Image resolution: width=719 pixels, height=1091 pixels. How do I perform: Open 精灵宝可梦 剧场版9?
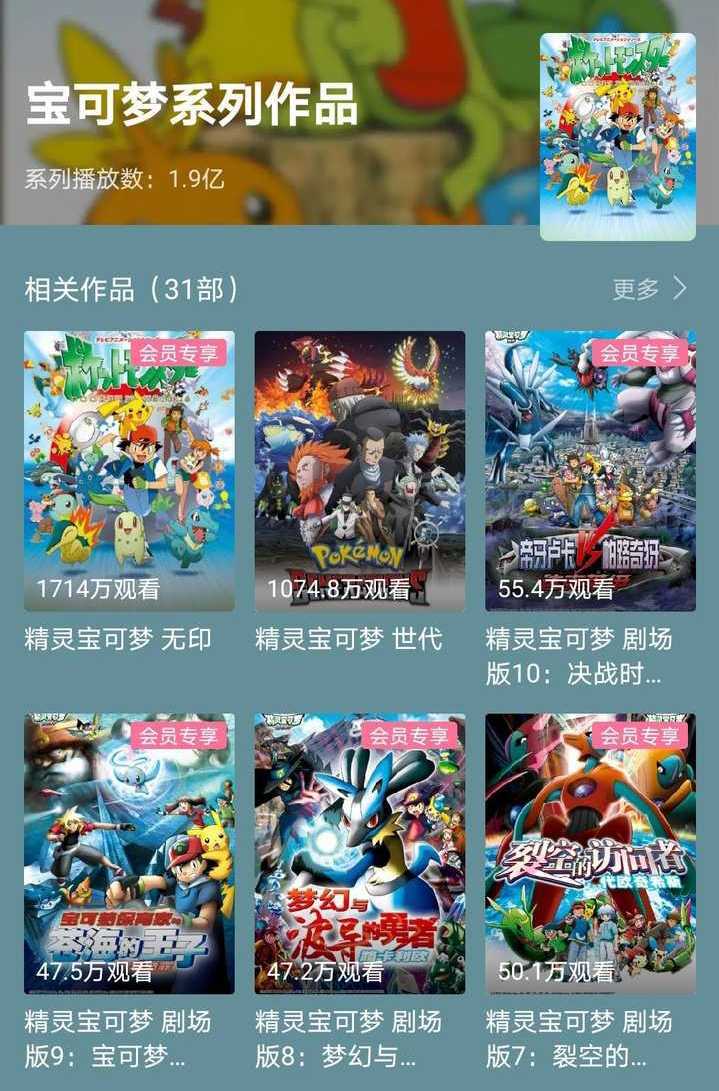[x=129, y=853]
